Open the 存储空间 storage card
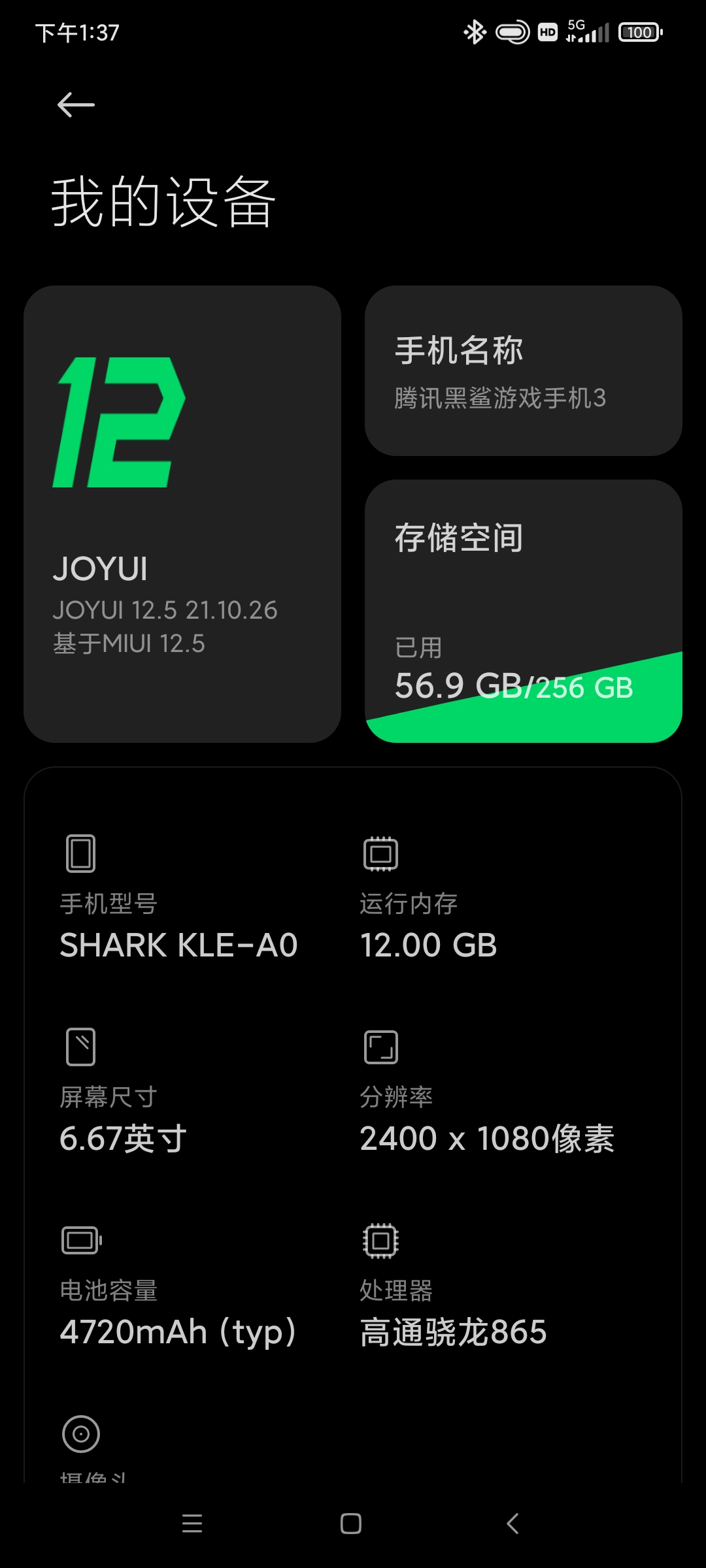The image size is (706, 1568). (x=523, y=610)
